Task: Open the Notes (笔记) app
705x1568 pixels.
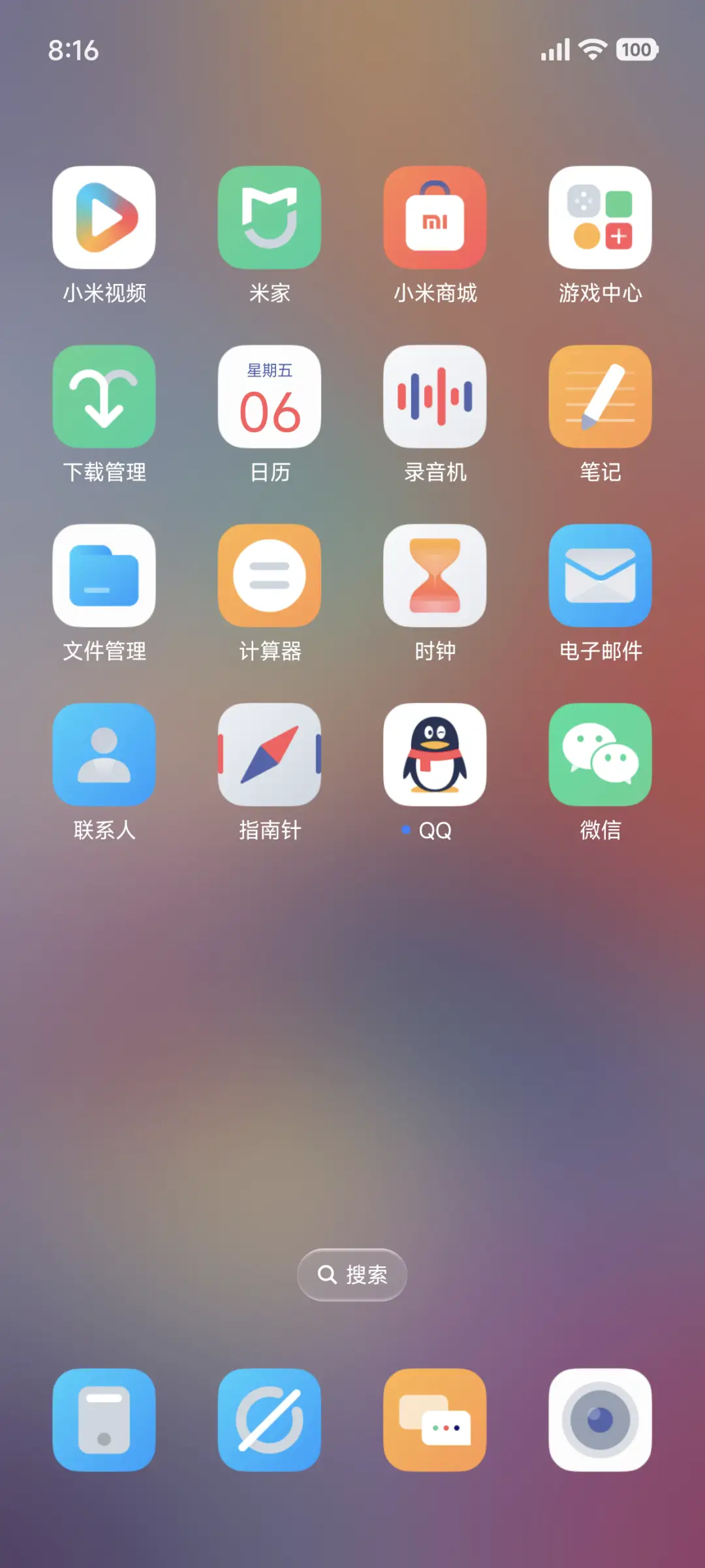Action: (x=600, y=397)
